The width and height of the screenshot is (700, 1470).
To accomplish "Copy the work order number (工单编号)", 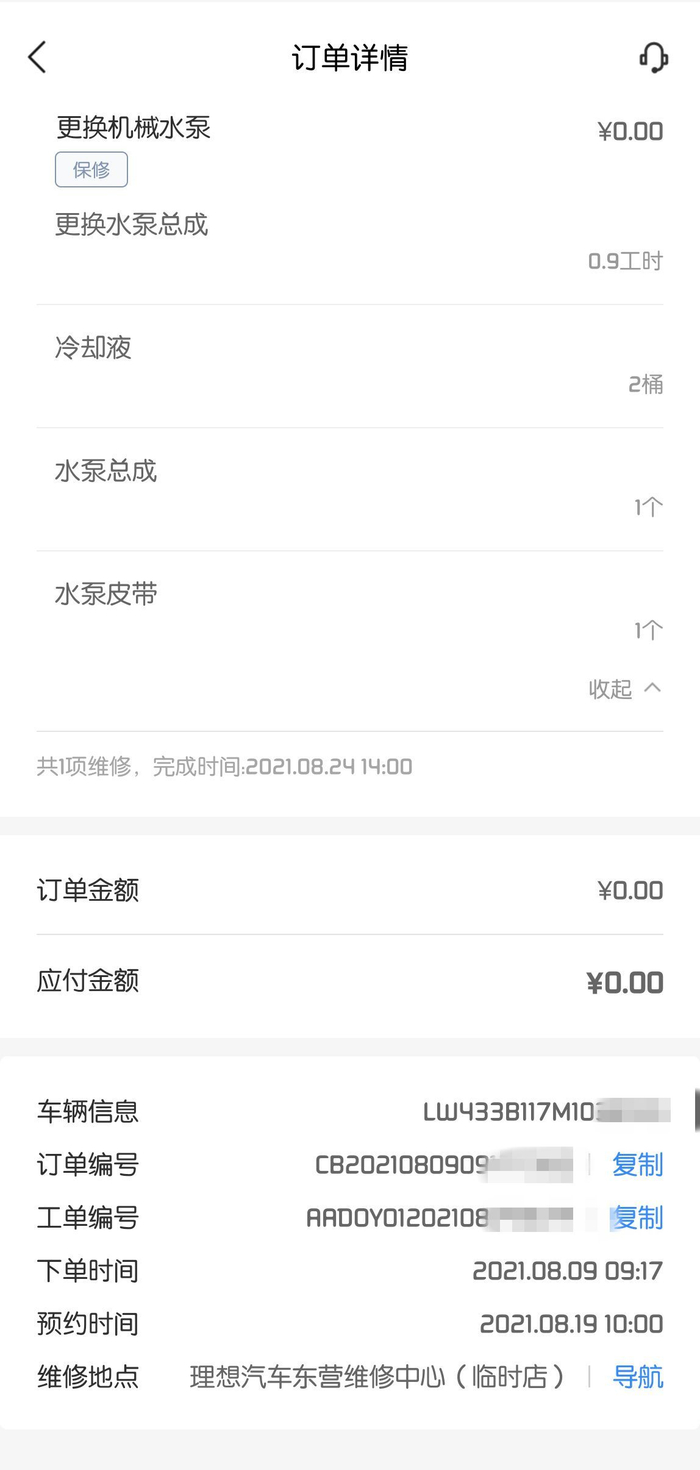I will [x=637, y=1217].
